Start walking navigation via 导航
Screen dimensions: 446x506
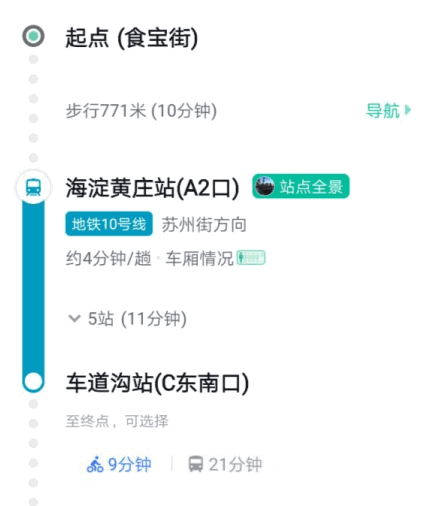[x=389, y=111]
